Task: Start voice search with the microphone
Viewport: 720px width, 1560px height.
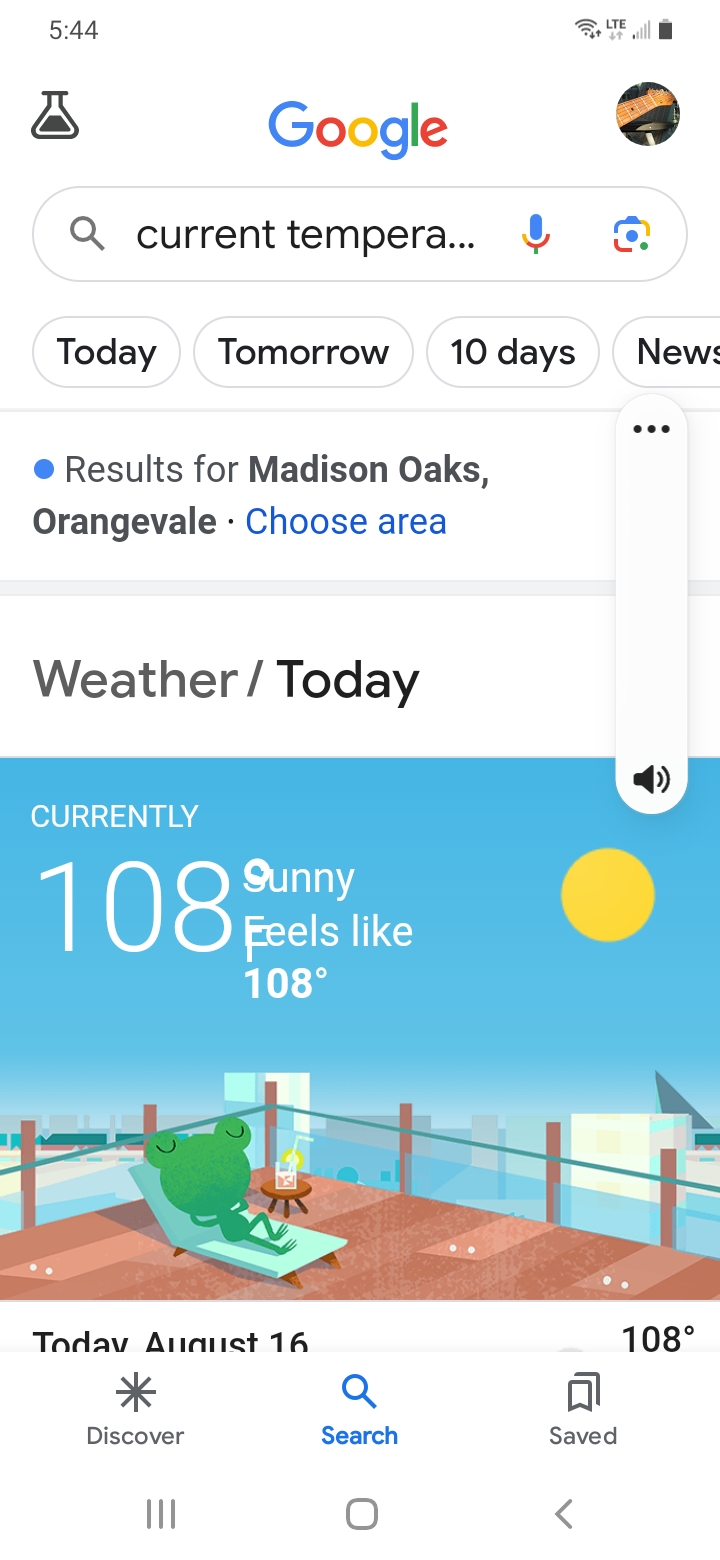Action: coord(536,235)
